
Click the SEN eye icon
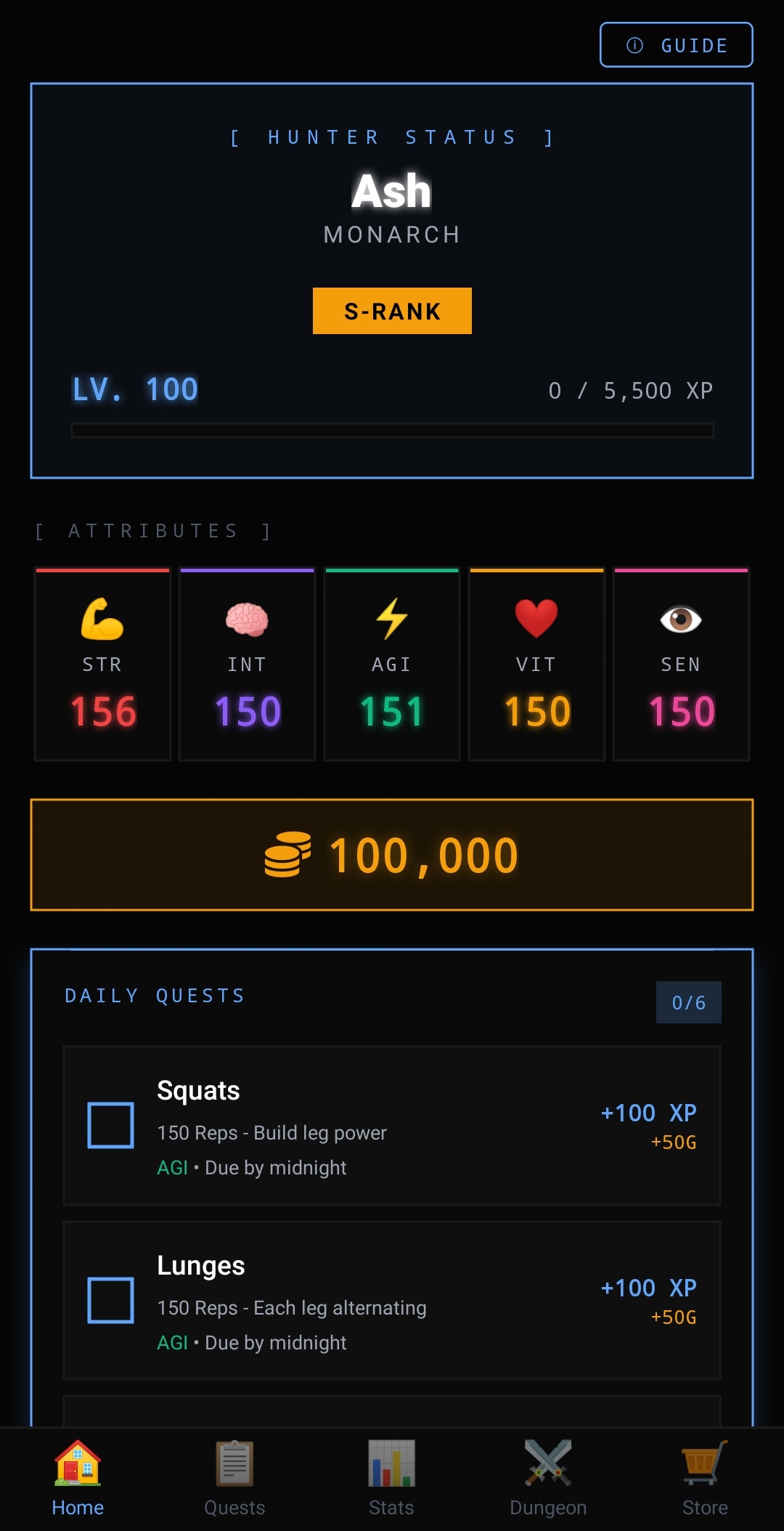681,619
